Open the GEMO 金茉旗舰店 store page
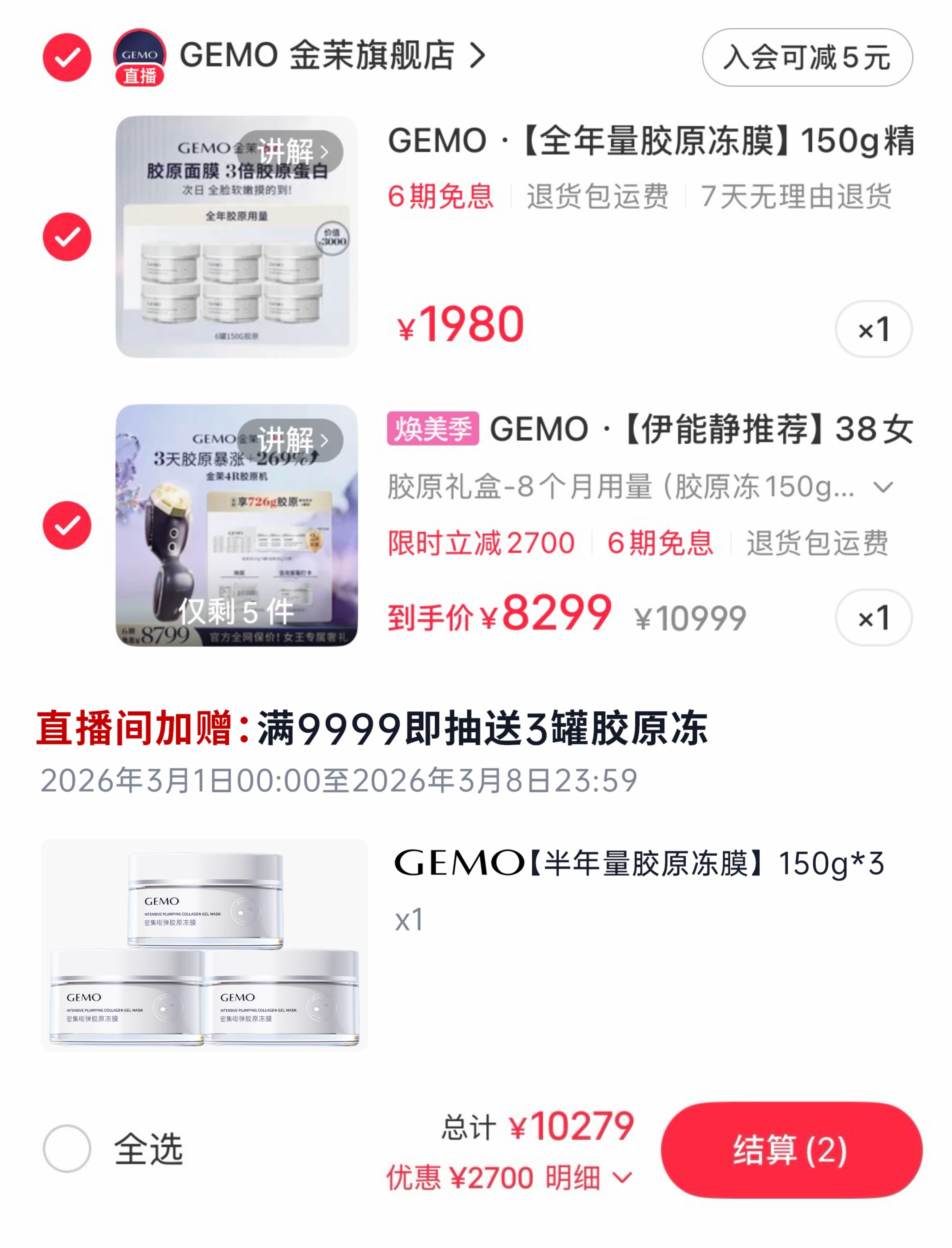 click(x=332, y=55)
